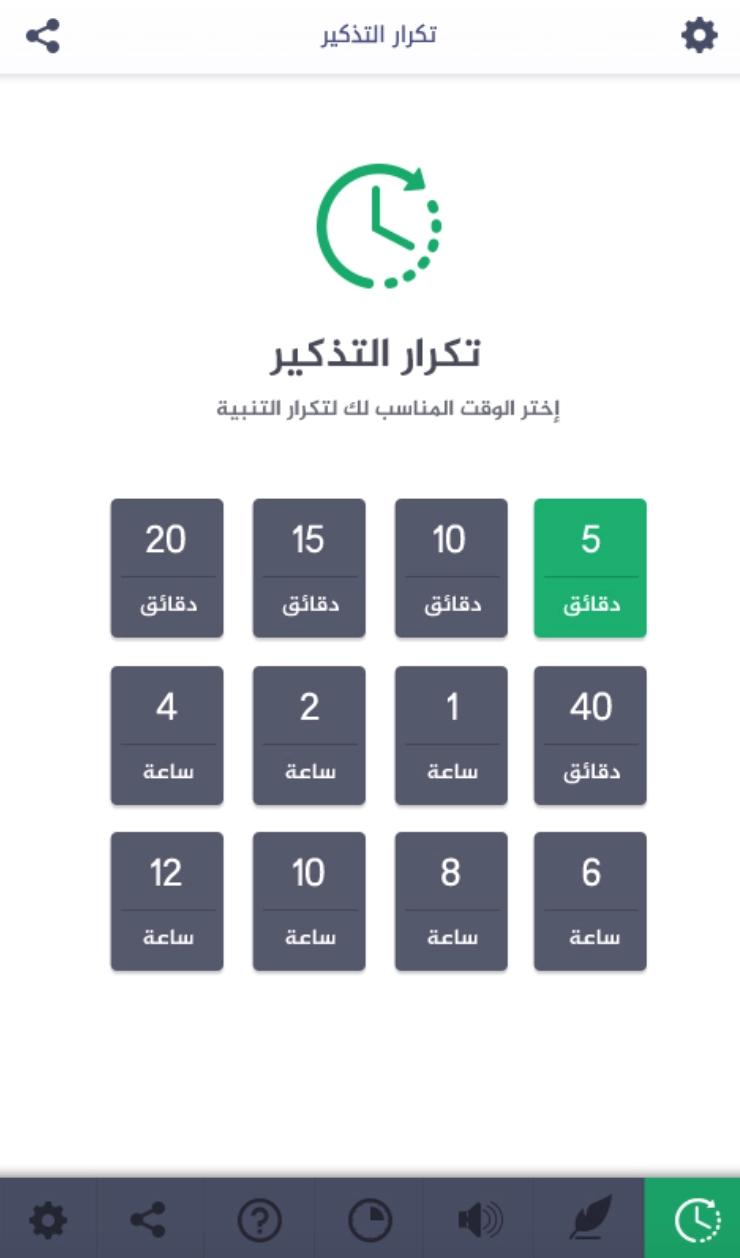Screen dimensions: 740x1258
Task: Open the settings gear tab in bottom bar
Action: pos(48,1219)
